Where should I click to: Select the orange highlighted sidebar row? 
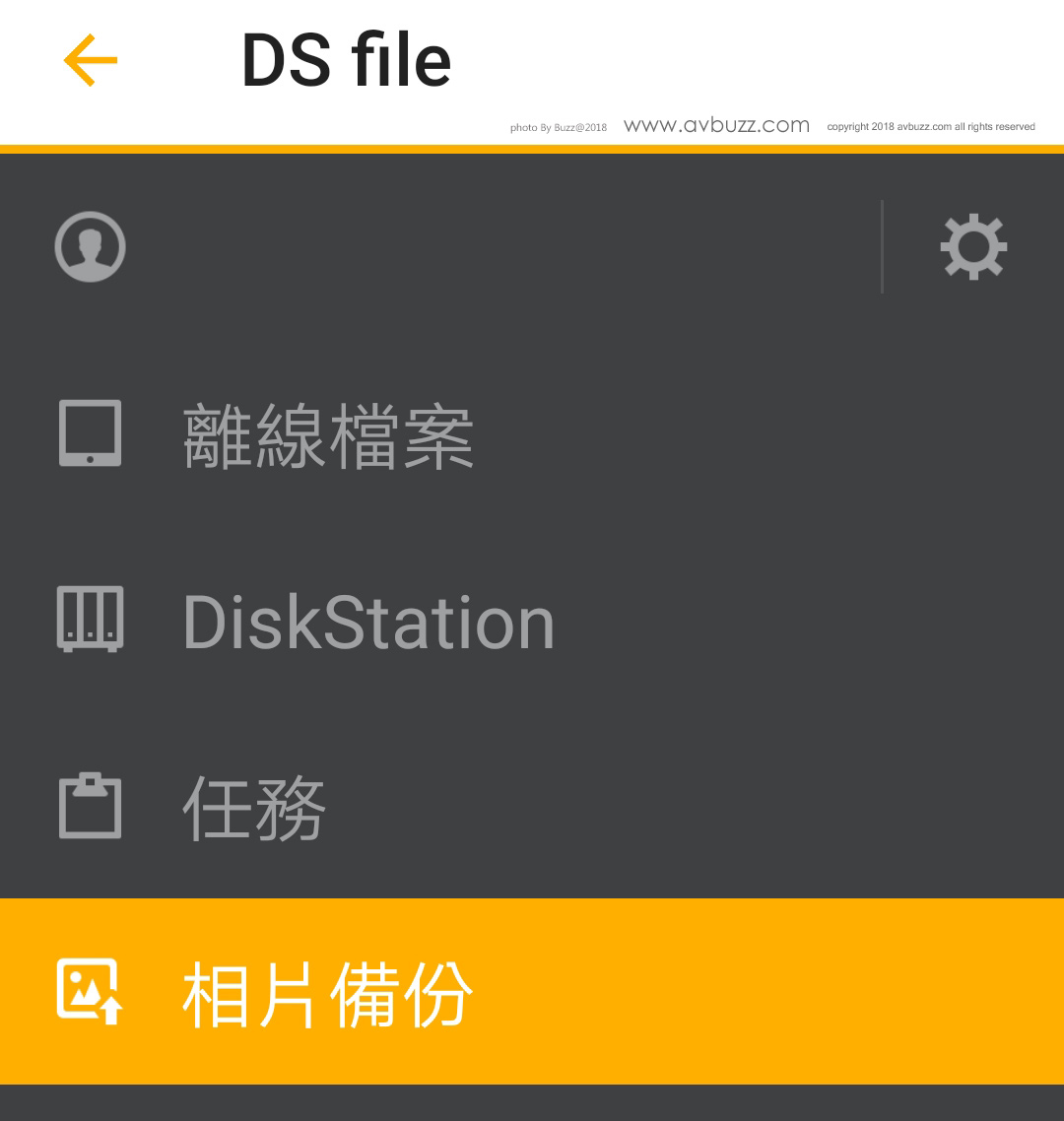[532, 992]
